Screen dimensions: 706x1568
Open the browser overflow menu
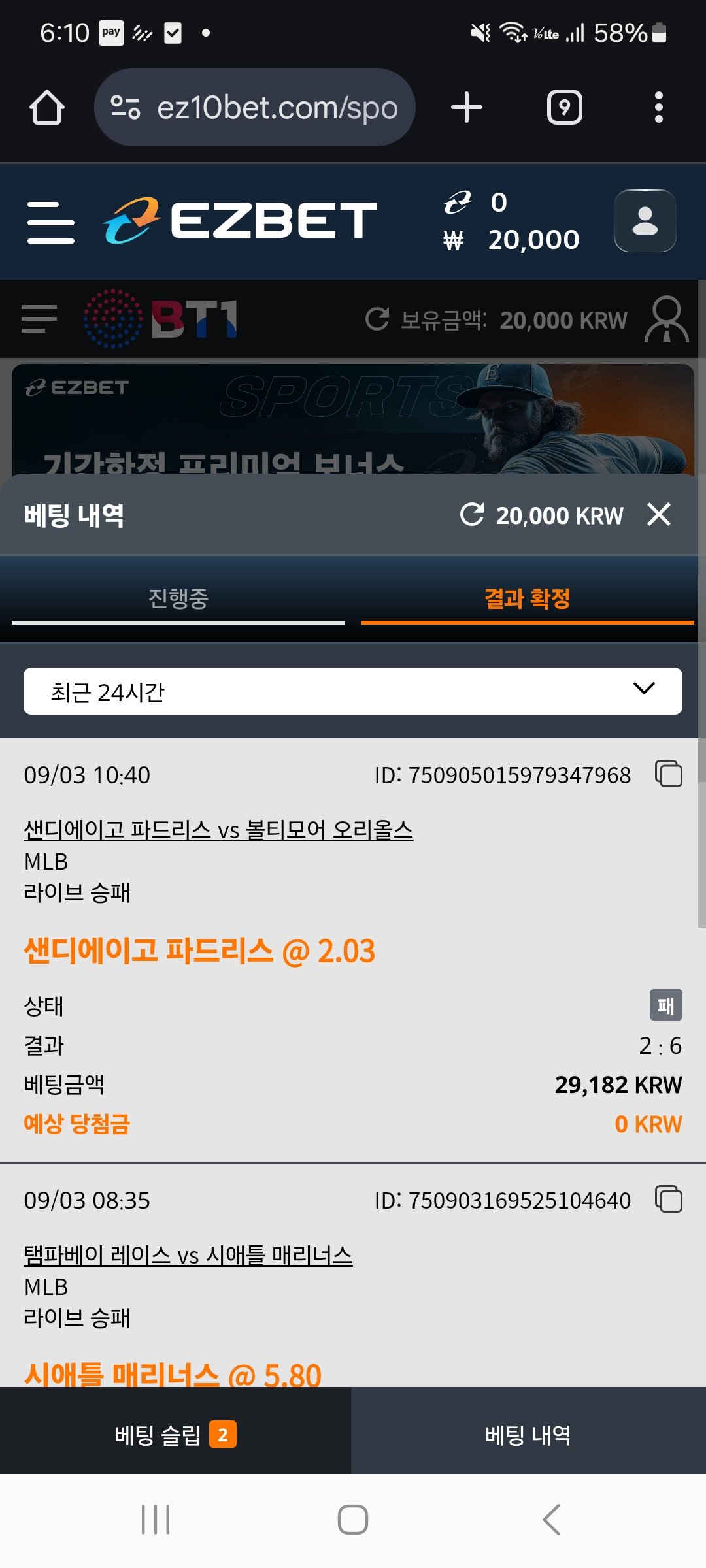pyautogui.click(x=658, y=108)
